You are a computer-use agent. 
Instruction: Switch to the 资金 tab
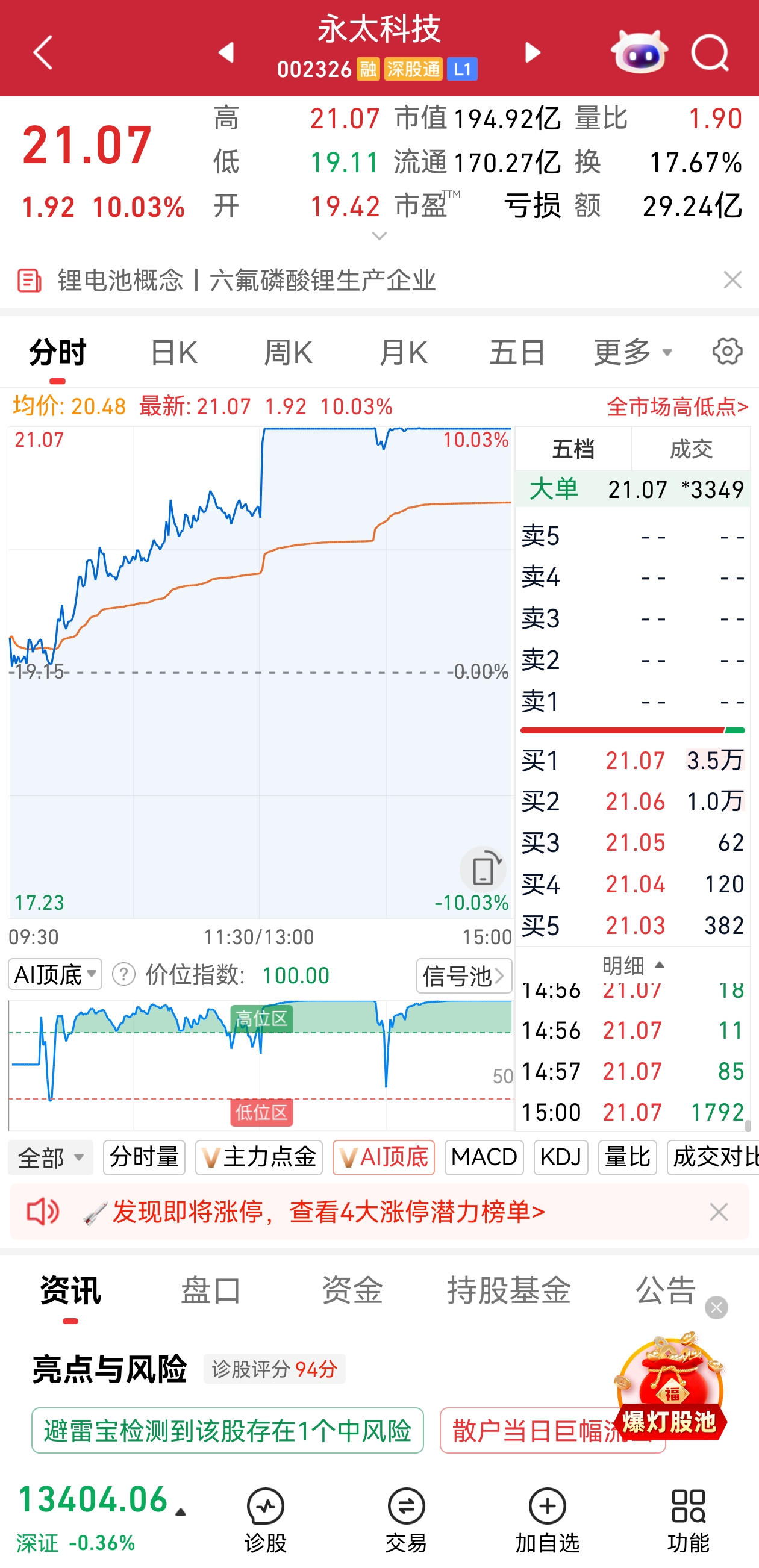pyautogui.click(x=352, y=1290)
